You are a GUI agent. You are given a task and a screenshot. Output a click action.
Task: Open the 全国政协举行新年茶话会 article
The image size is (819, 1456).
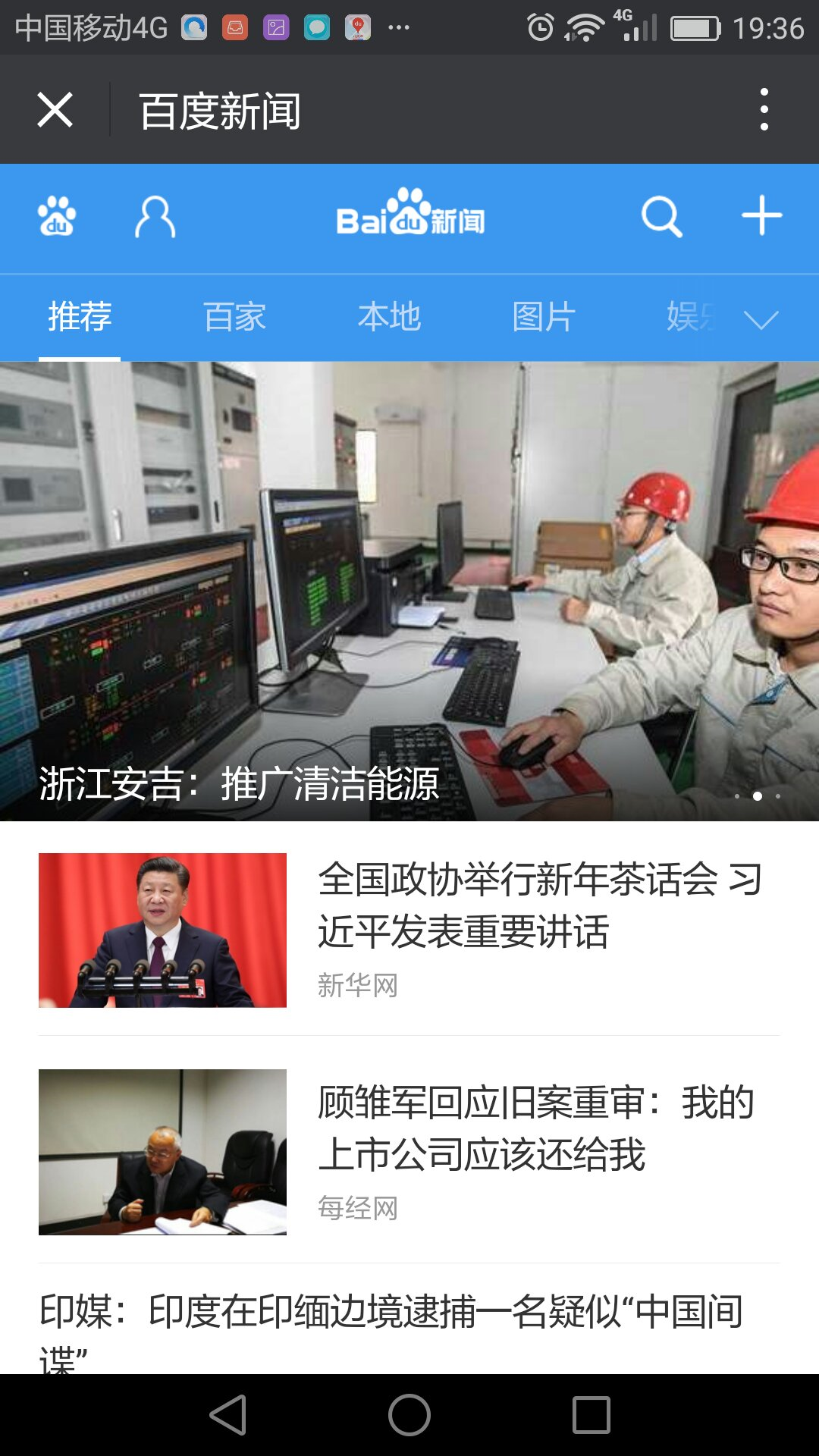[538, 905]
